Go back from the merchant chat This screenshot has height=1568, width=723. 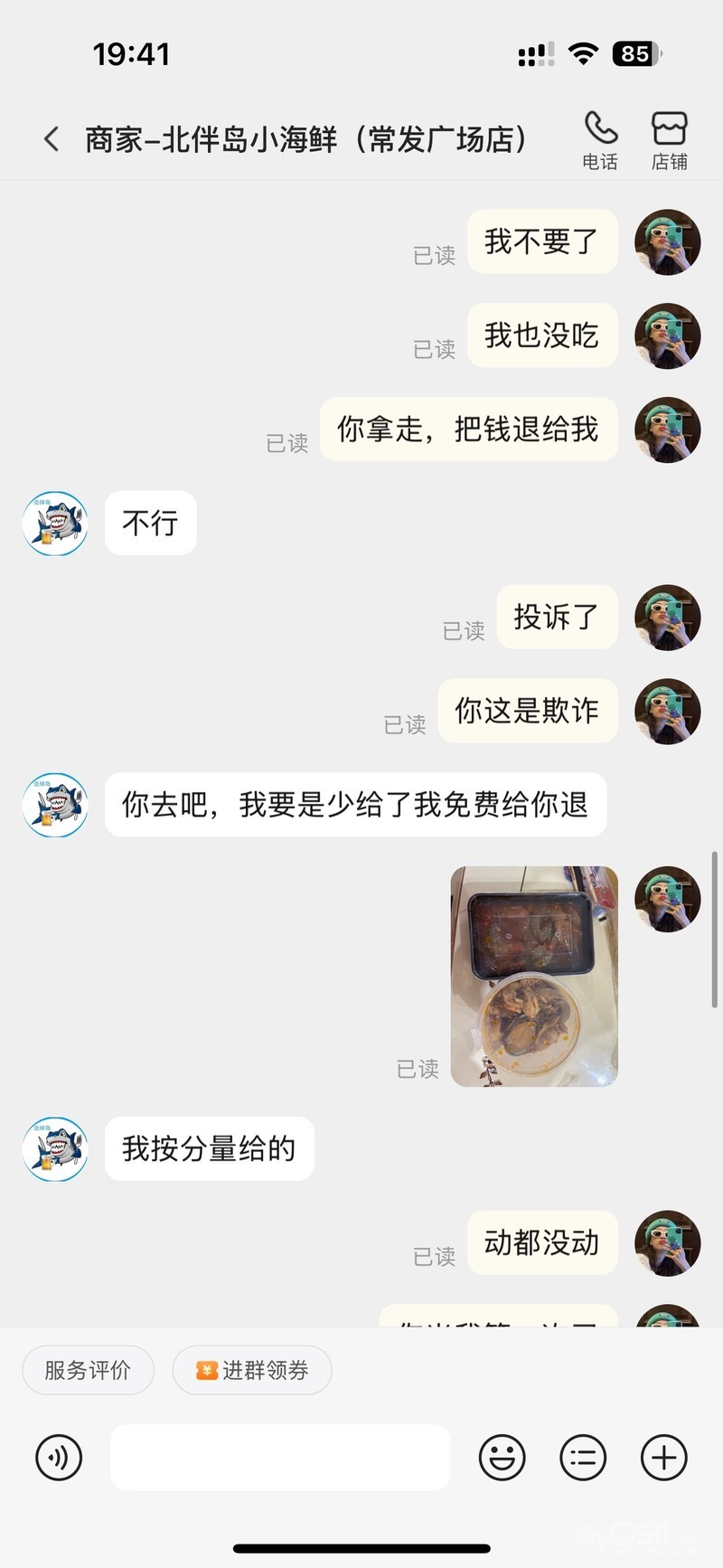[52, 139]
